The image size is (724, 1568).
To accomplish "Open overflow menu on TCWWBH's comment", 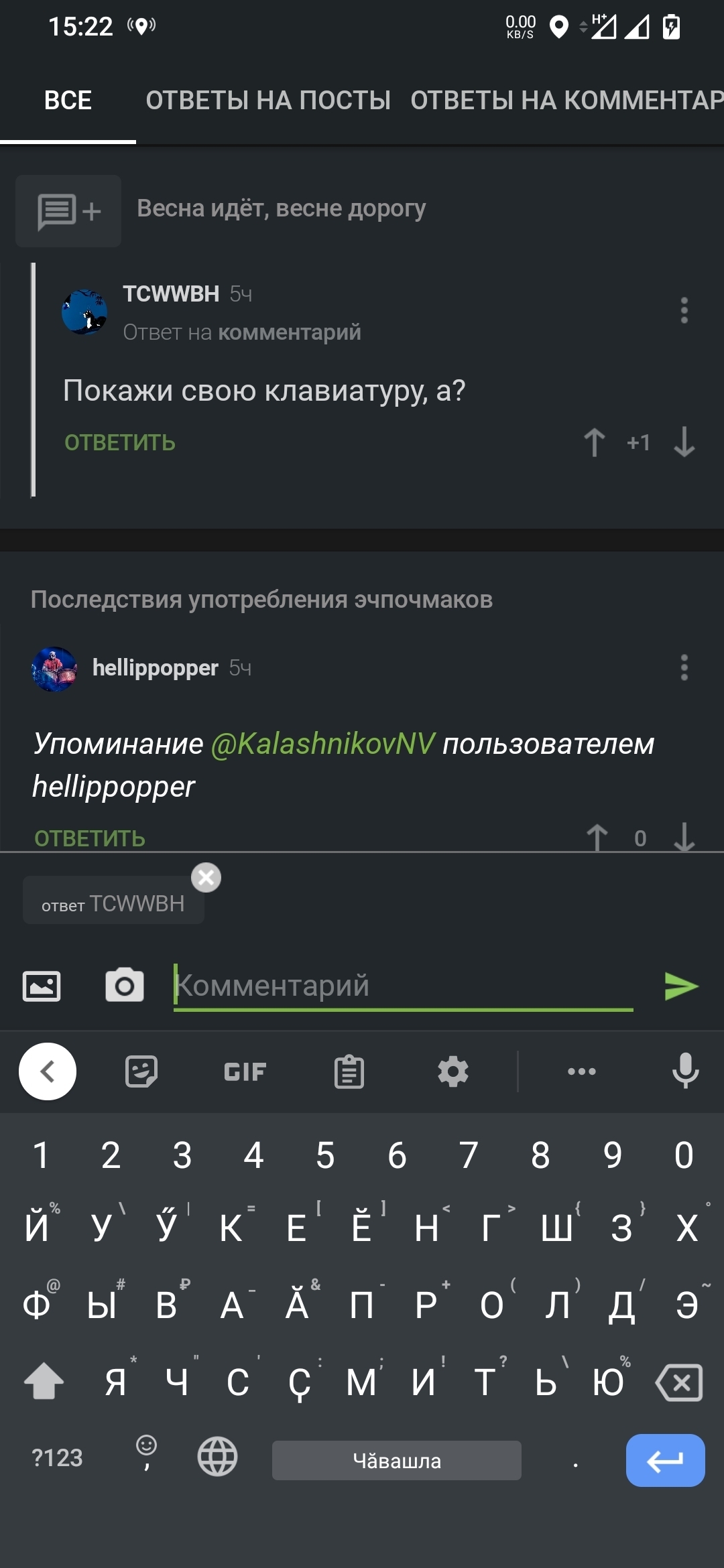I will (x=684, y=310).
